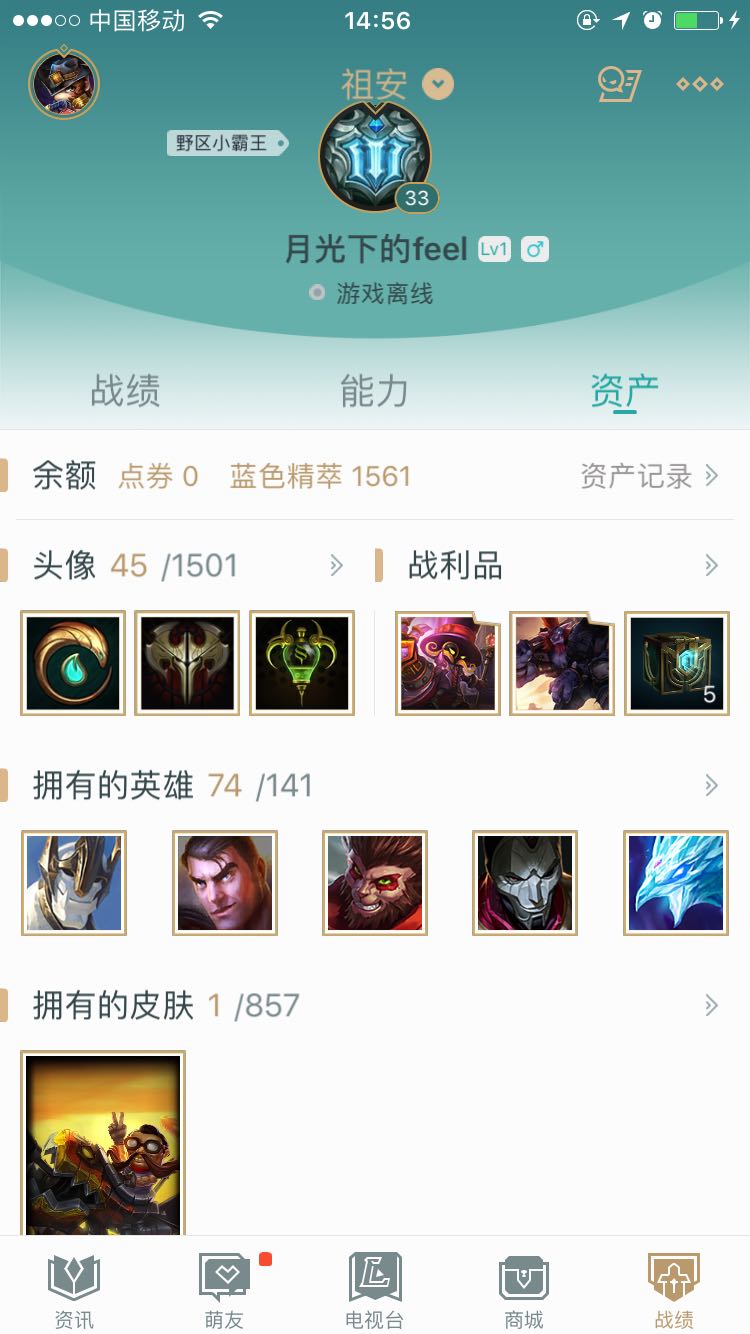This screenshot has width=750, height=1334.
Task: View all 拥有的英雄 owned champions
Action: pos(711,785)
